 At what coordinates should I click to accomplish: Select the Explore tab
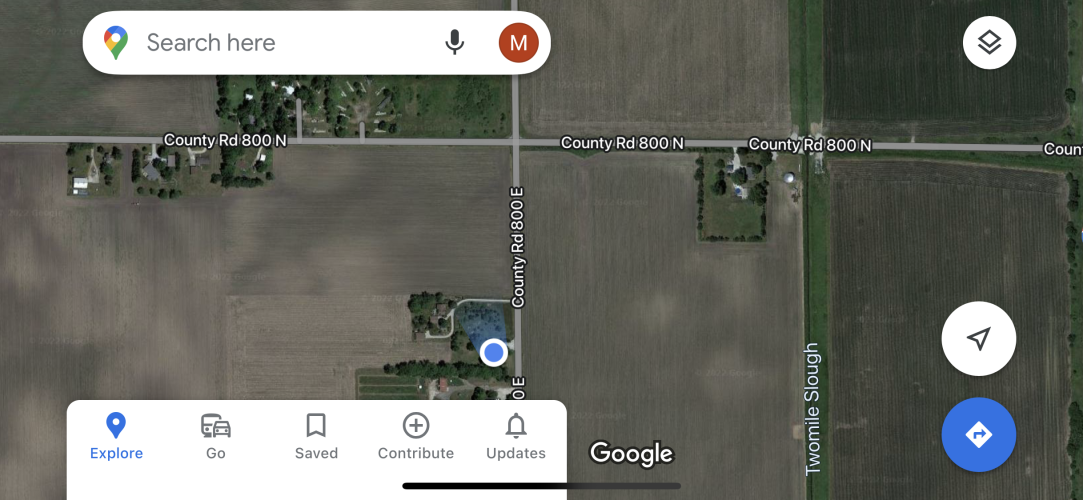(116, 437)
